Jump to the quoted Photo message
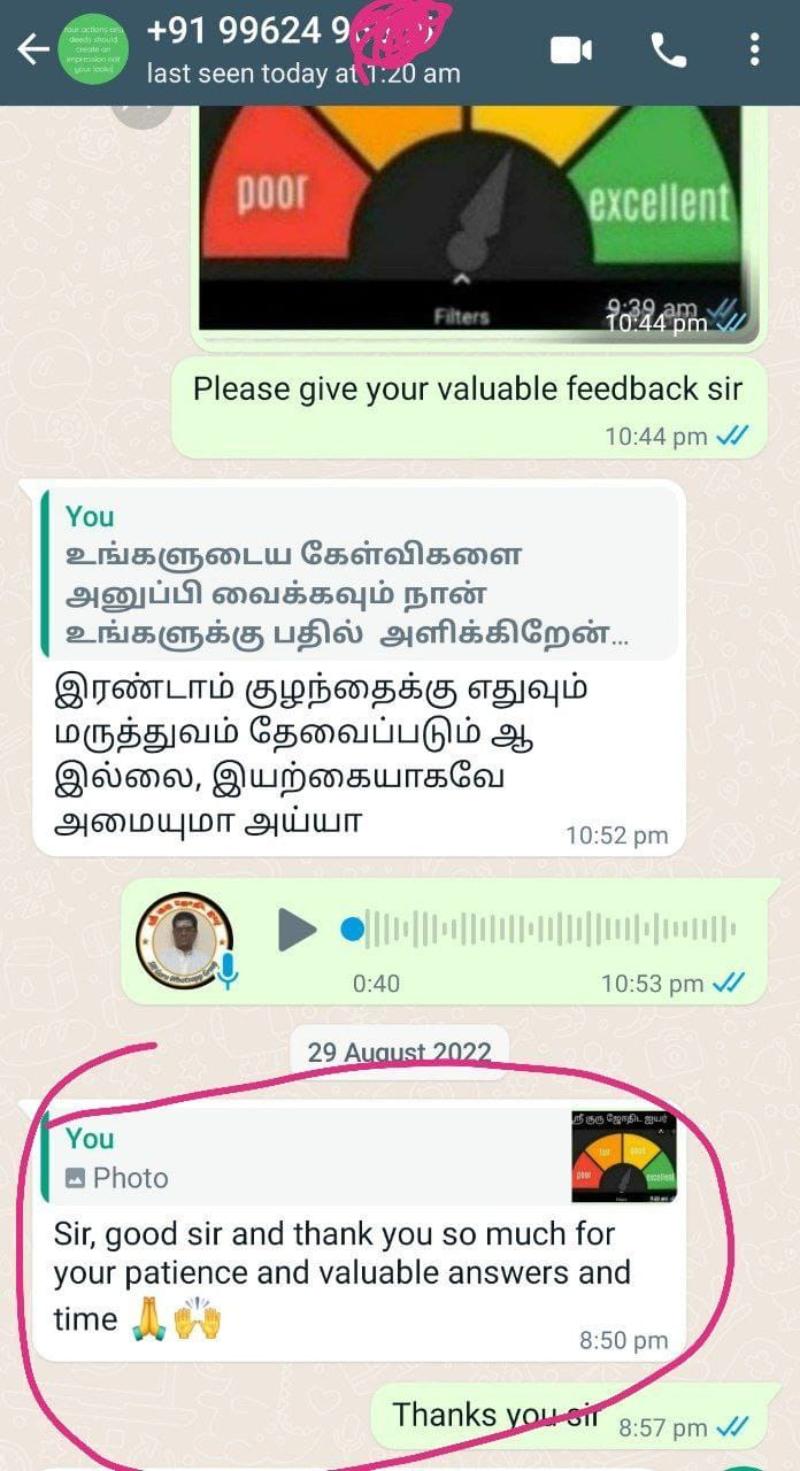 pos(358,1157)
